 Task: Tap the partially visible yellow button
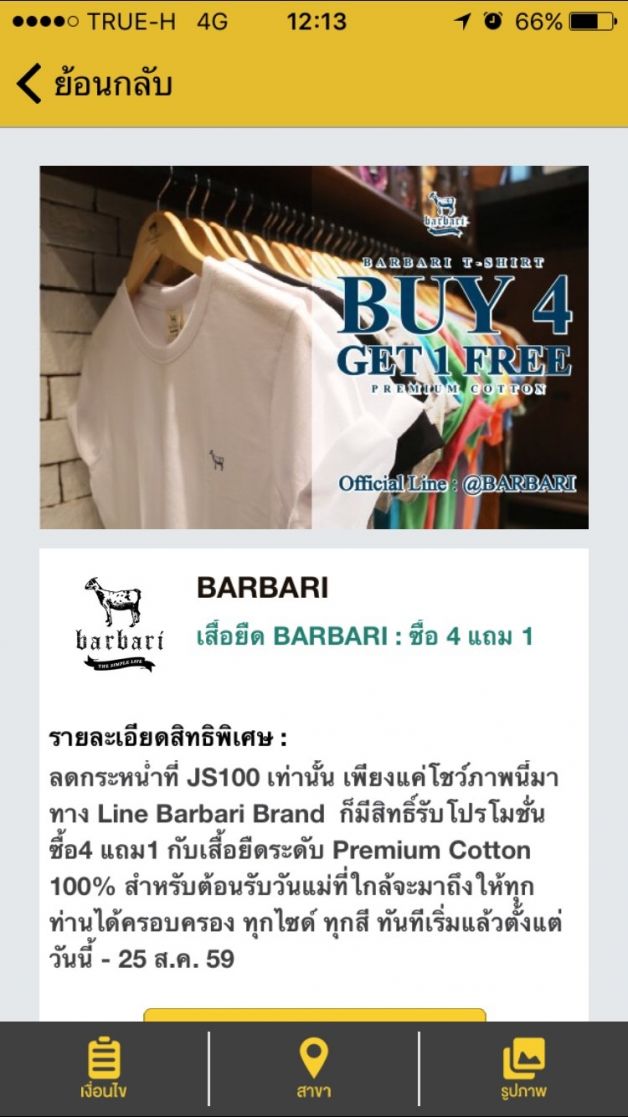[314, 1014]
